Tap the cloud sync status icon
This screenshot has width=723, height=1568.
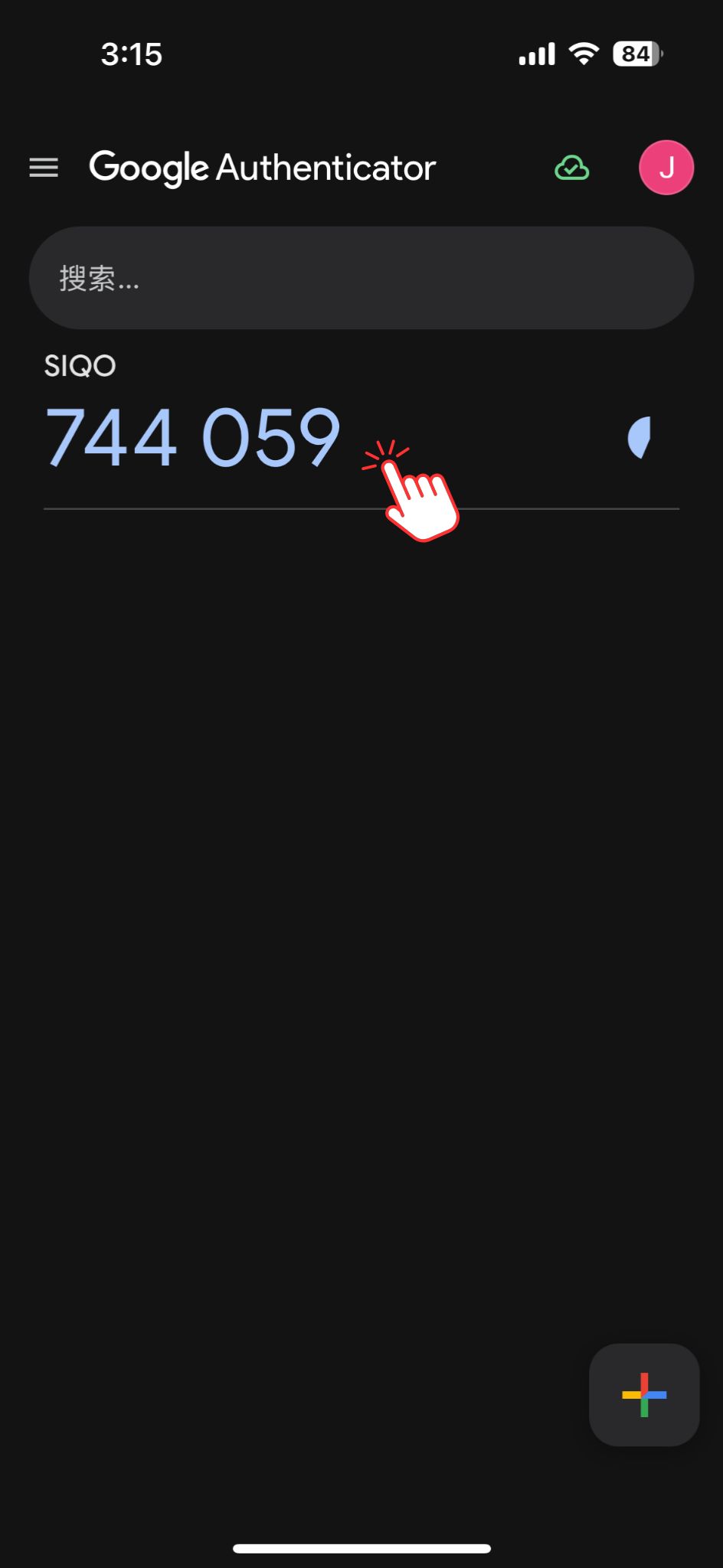point(571,168)
